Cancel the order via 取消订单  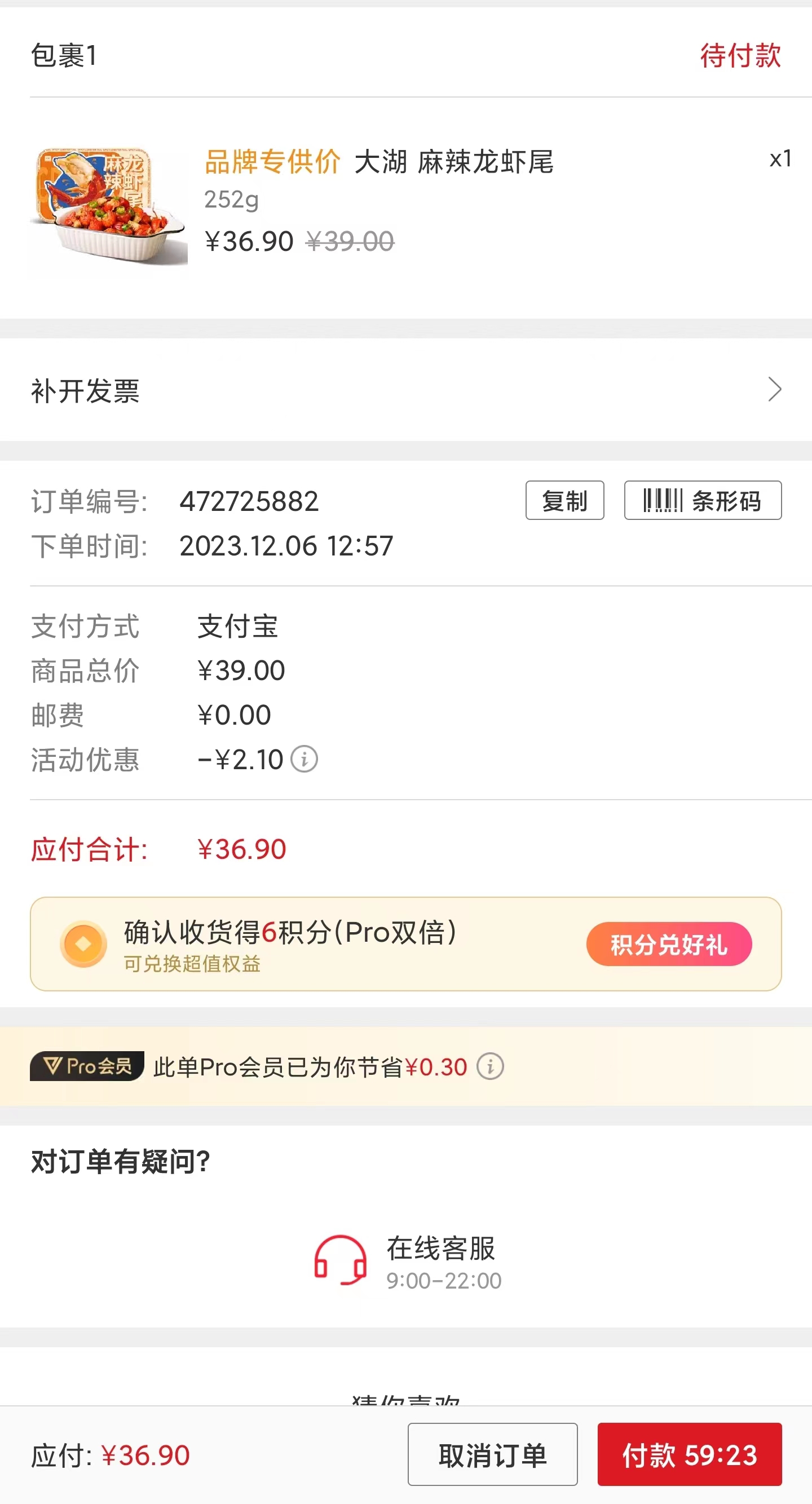(x=492, y=1455)
